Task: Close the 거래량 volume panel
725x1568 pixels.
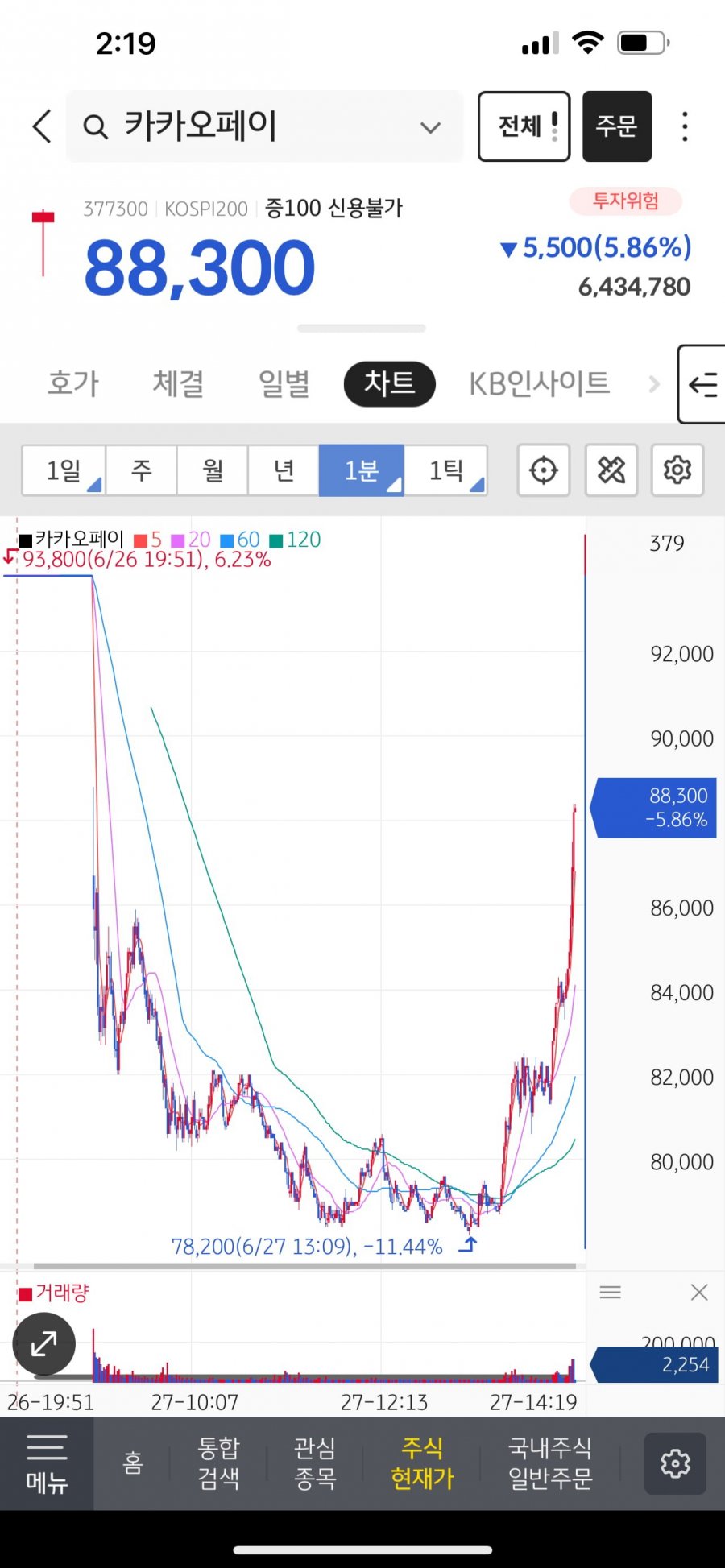Action: [x=699, y=1293]
